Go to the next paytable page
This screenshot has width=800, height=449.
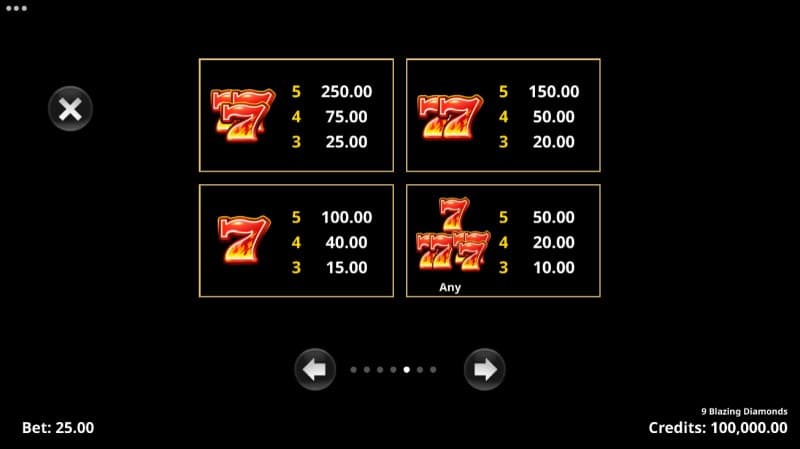[484, 370]
